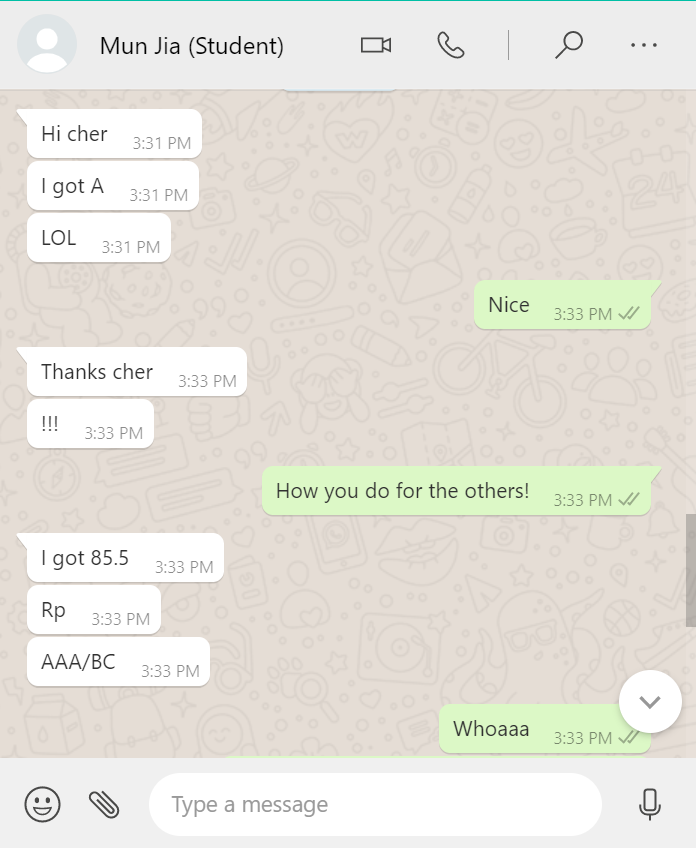Image resolution: width=696 pixels, height=848 pixels.
Task: View contact info for Mun Jia (Student)
Action: tap(192, 46)
